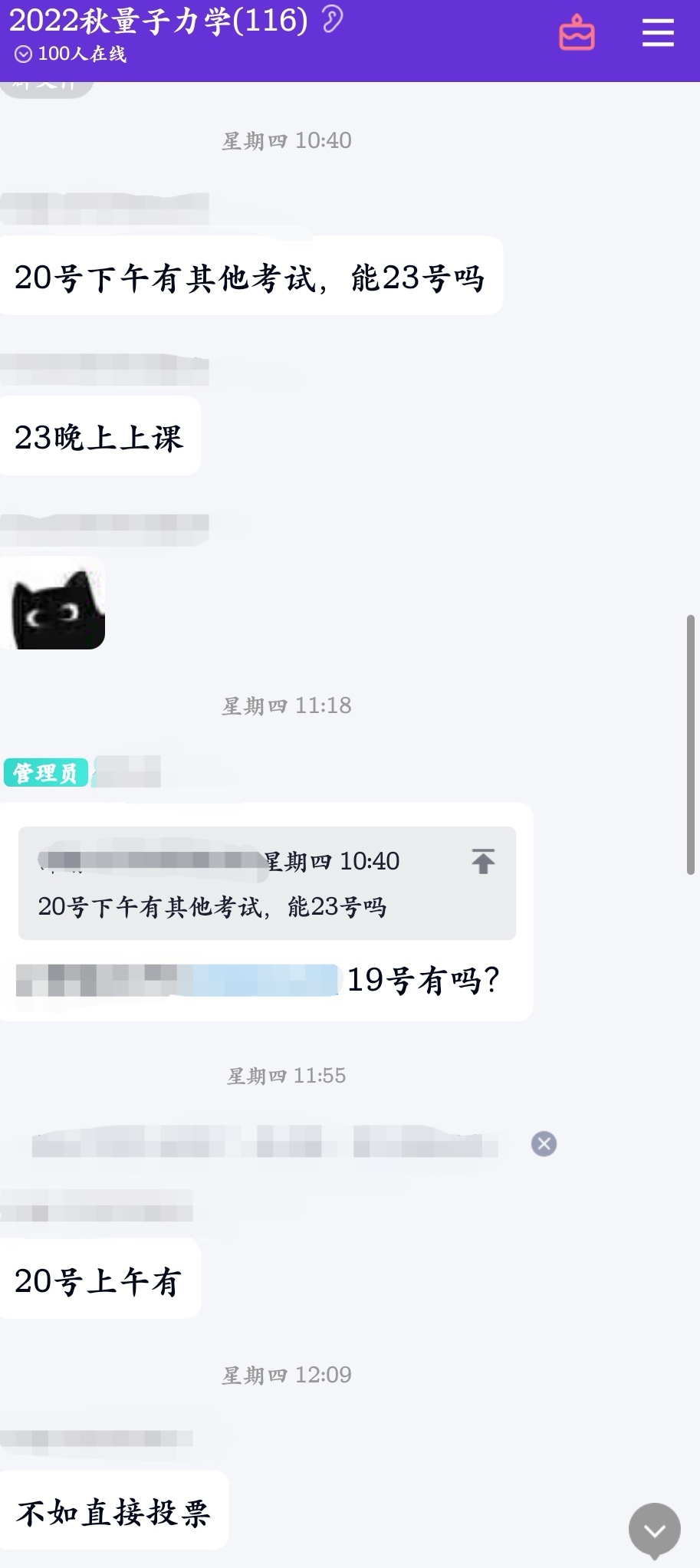Tap the ear icon beside group title
700x1568 pixels.
[332, 20]
